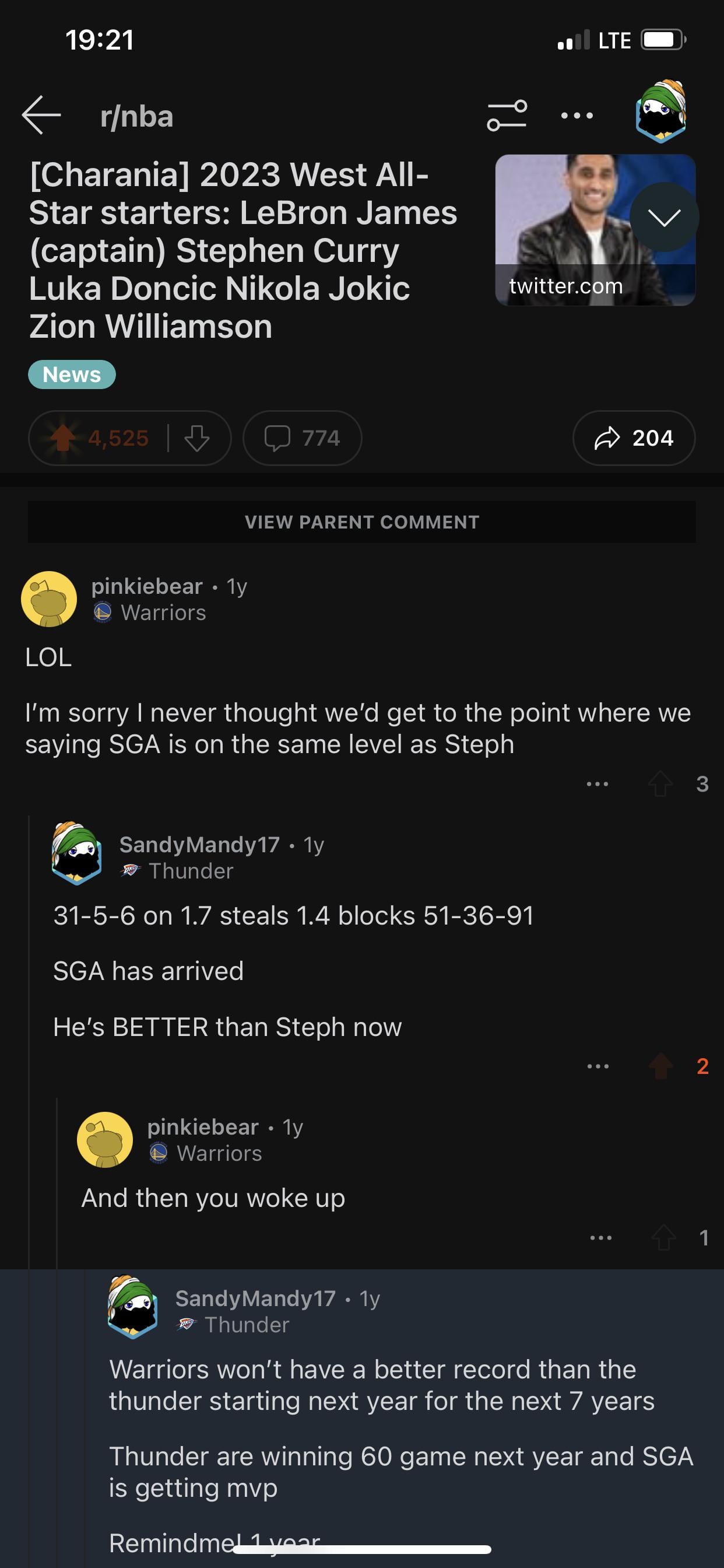Open SandyMandy17's profile from stats comment
This screenshot has width=724, height=1568.
click(199, 844)
